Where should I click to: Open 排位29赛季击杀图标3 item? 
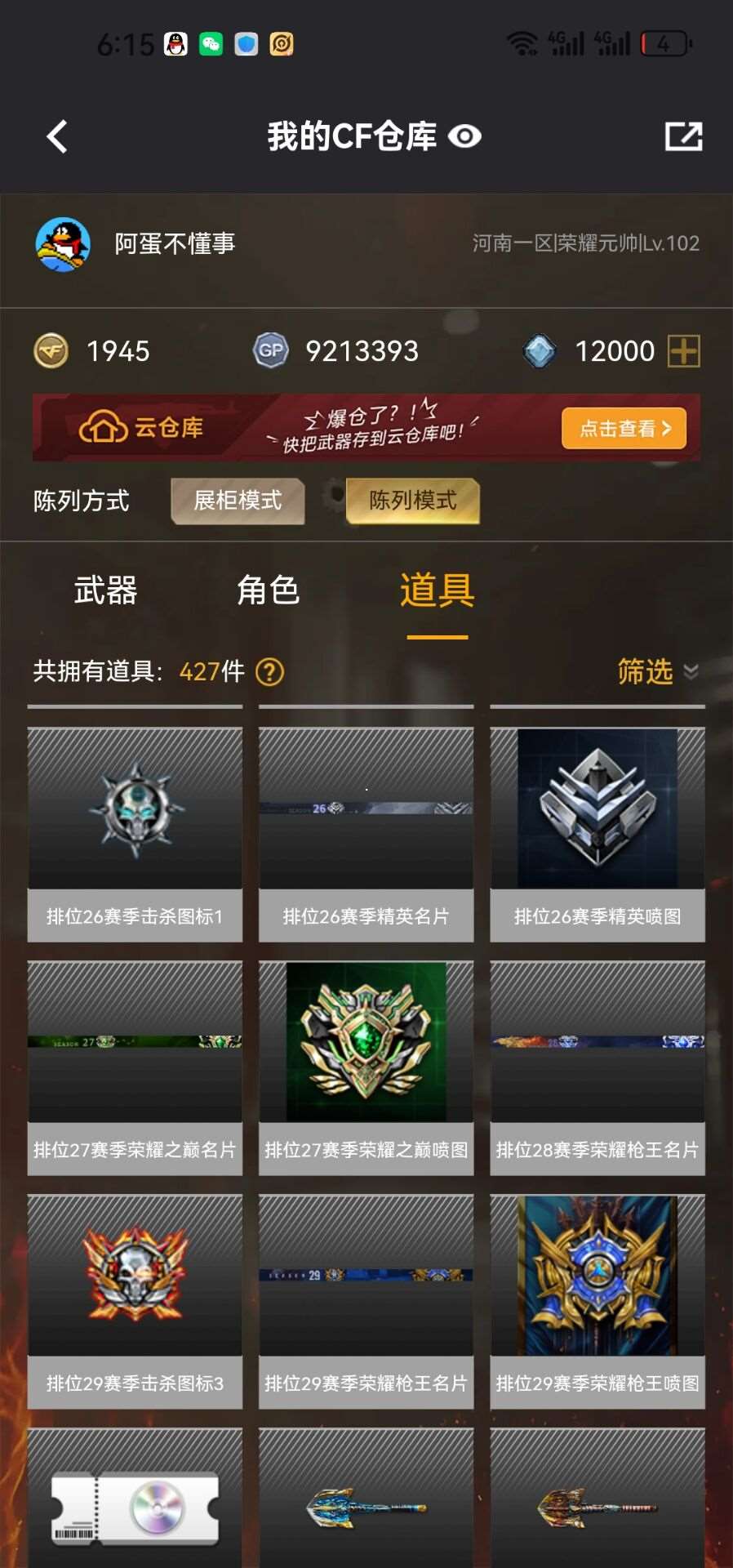click(135, 1300)
